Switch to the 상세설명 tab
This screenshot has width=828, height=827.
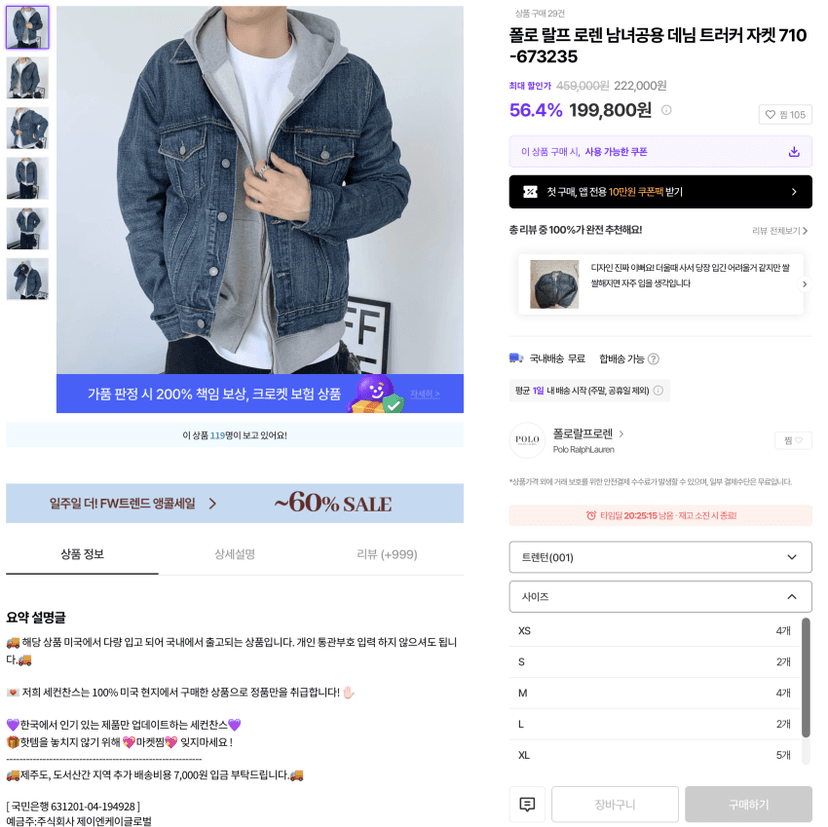click(234, 555)
